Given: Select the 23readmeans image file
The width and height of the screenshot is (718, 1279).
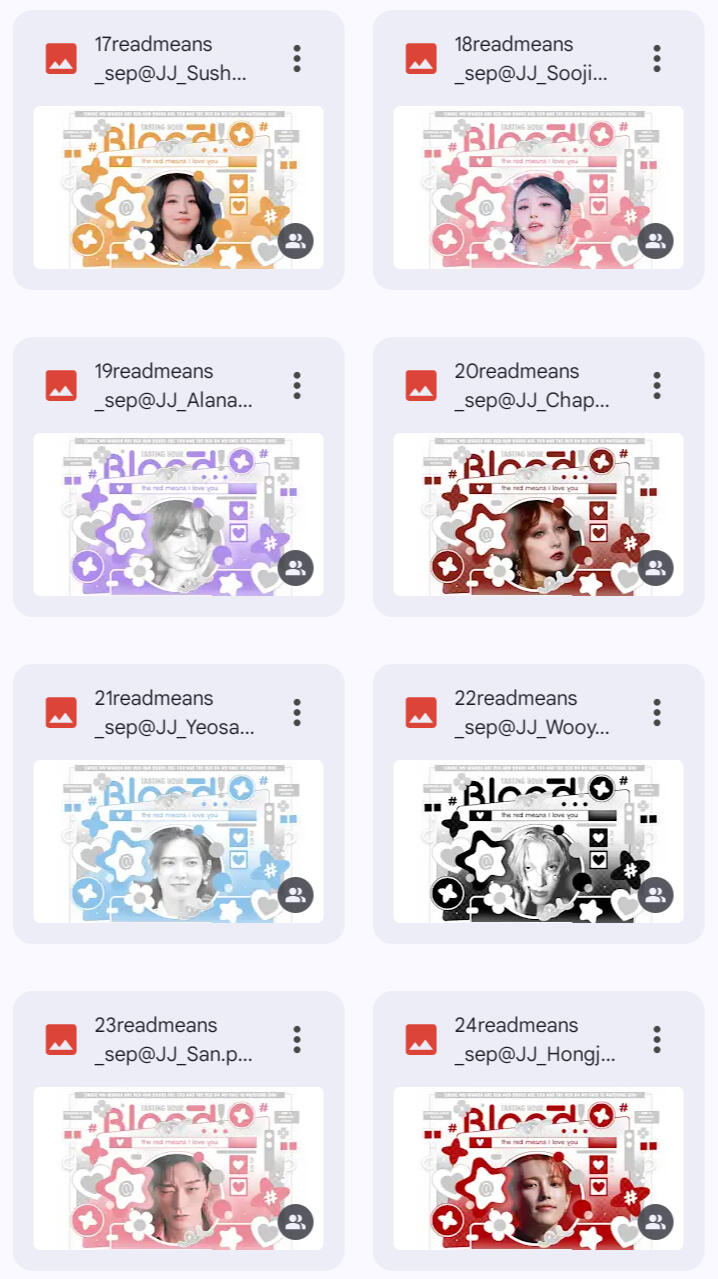Looking at the screenshot, I should (178, 1168).
